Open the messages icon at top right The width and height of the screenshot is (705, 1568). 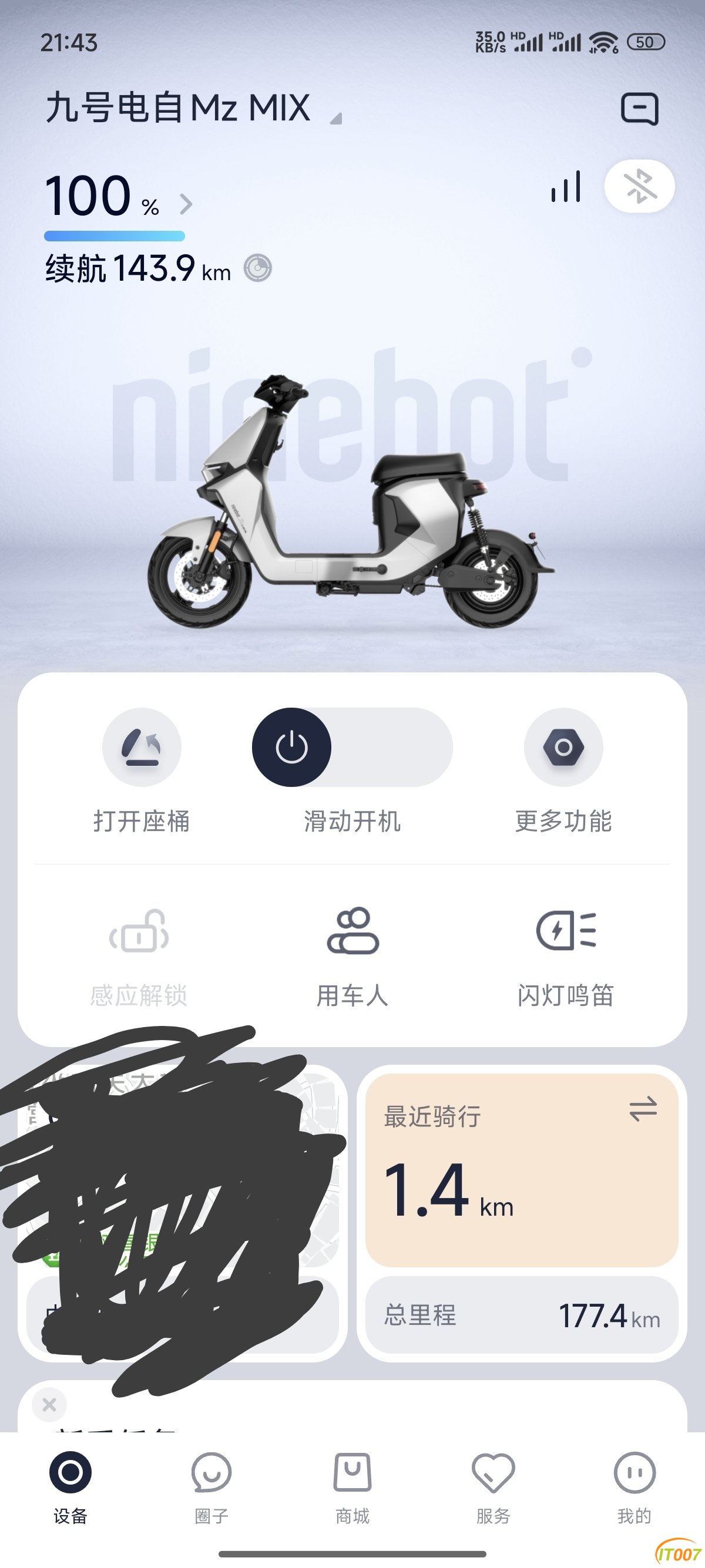(x=639, y=109)
